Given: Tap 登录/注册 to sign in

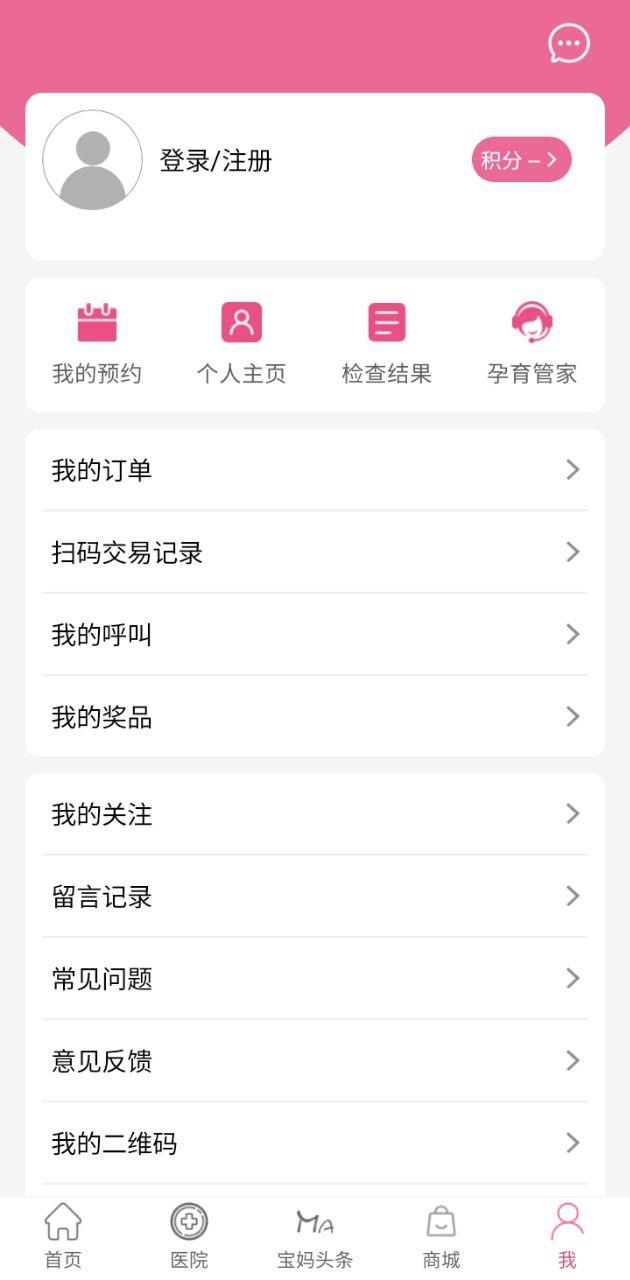Looking at the screenshot, I should tap(216, 161).
